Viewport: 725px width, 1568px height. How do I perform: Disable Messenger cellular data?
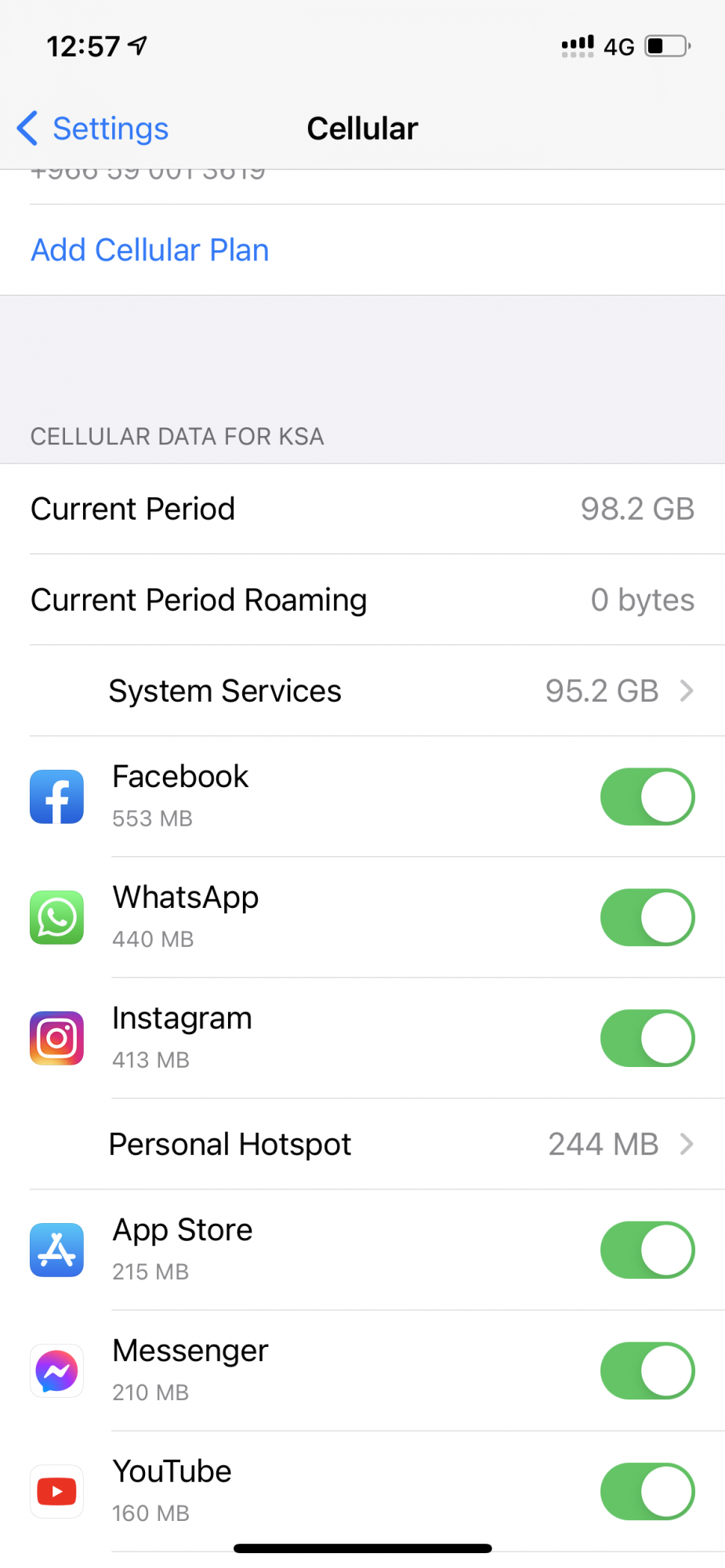(647, 1370)
